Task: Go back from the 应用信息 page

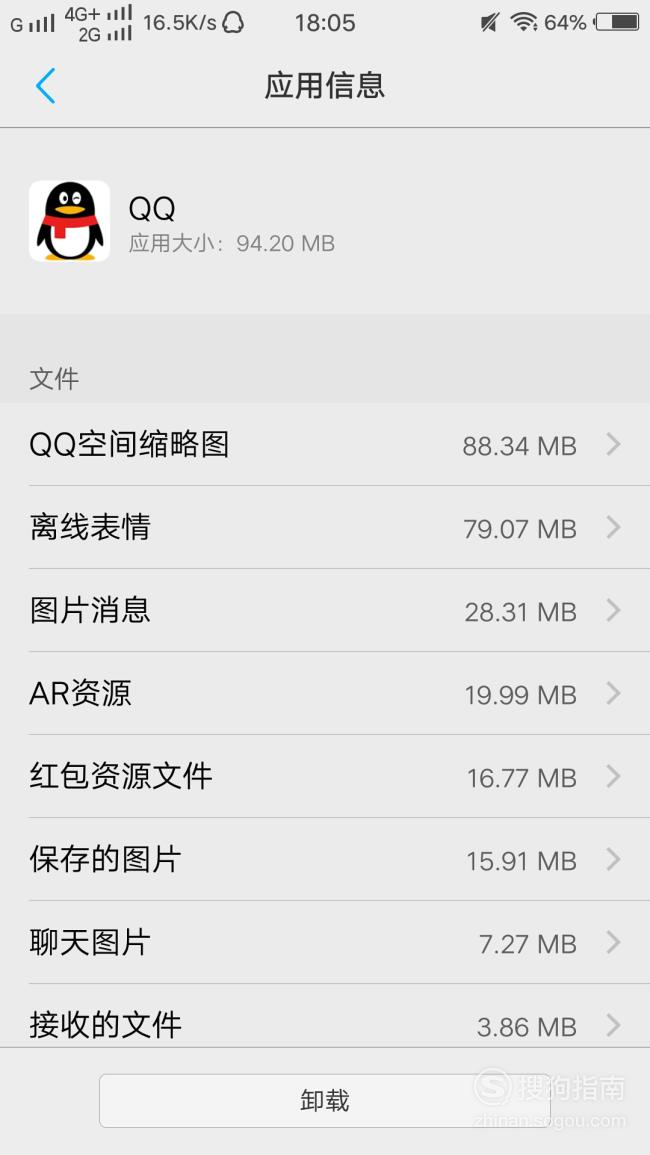Action: click(46, 85)
